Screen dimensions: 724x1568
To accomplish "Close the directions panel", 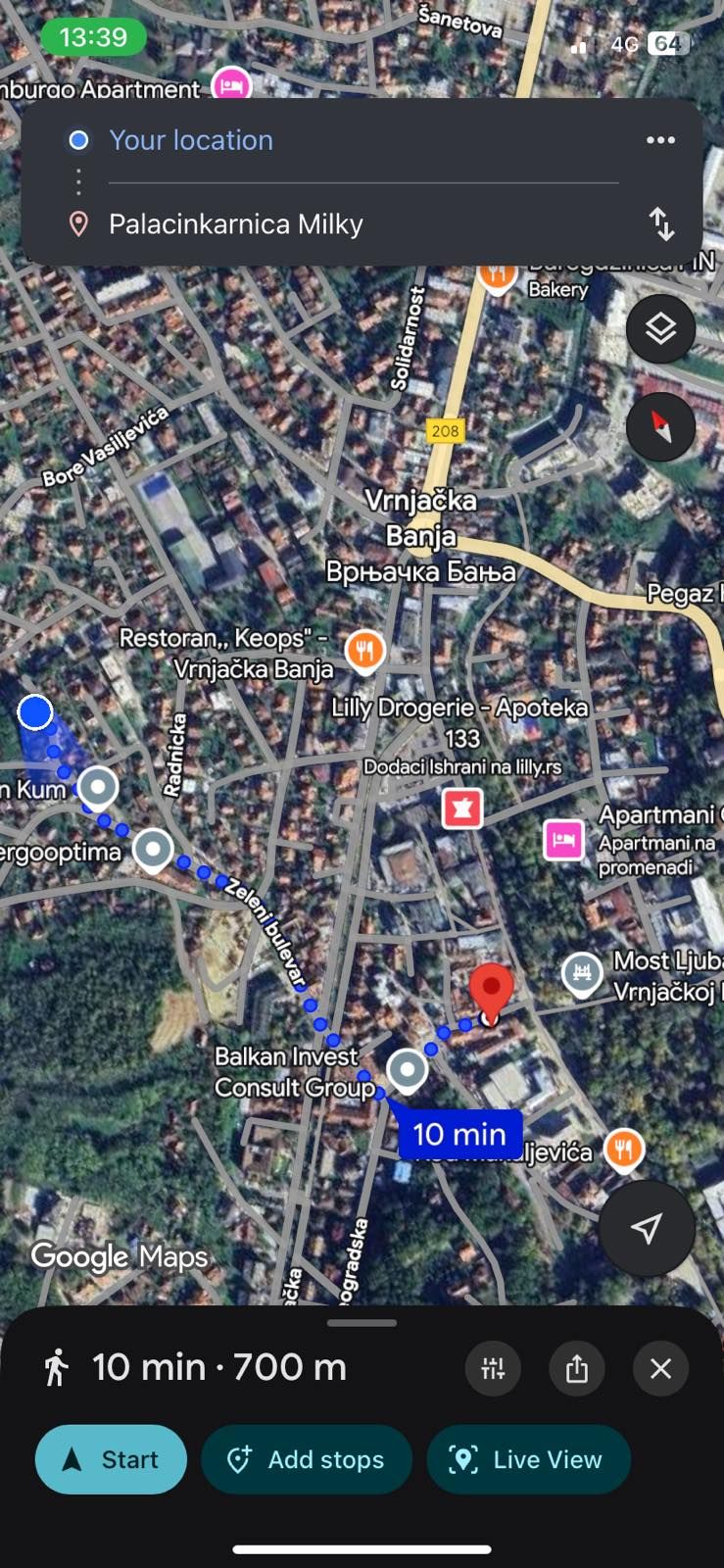I will click(x=661, y=1368).
